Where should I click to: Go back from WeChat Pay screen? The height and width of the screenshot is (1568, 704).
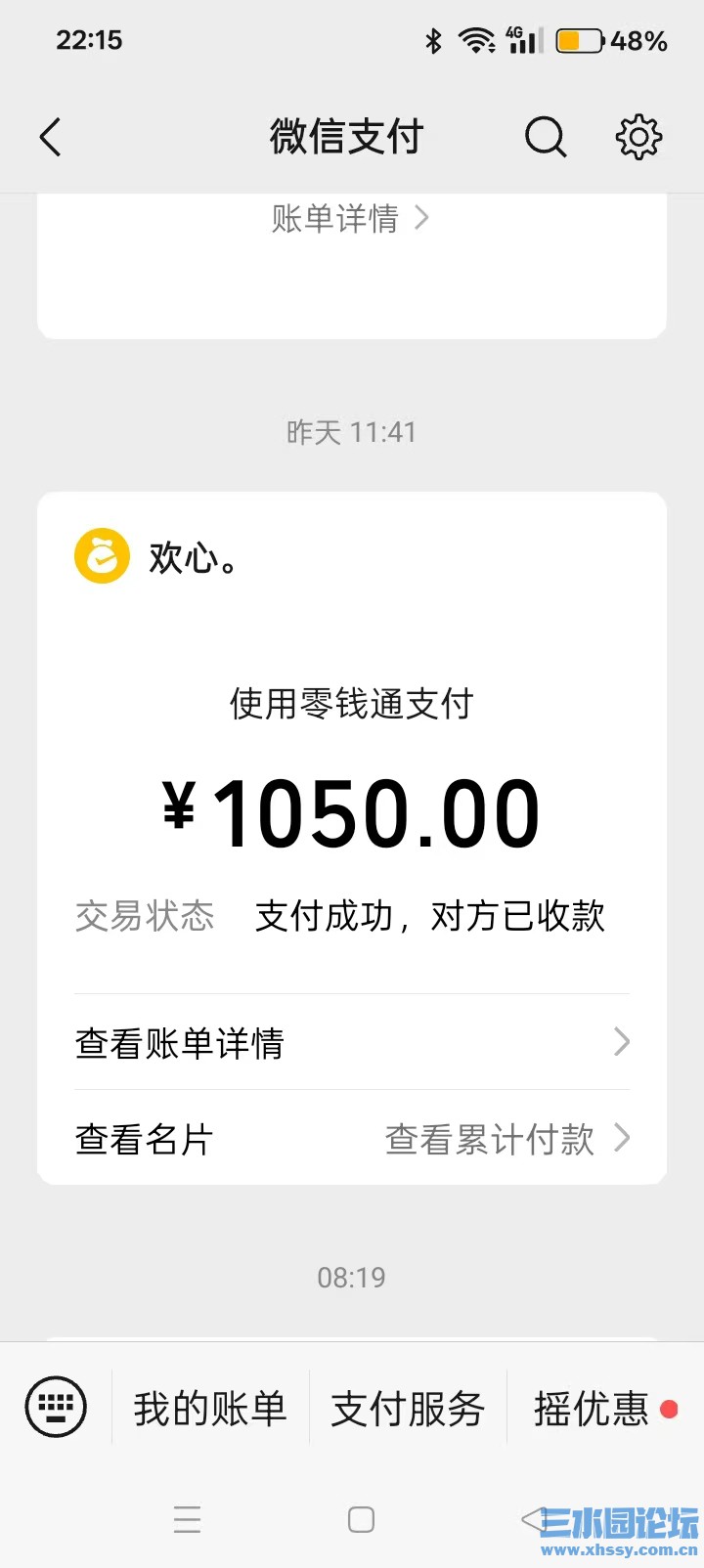[51, 137]
